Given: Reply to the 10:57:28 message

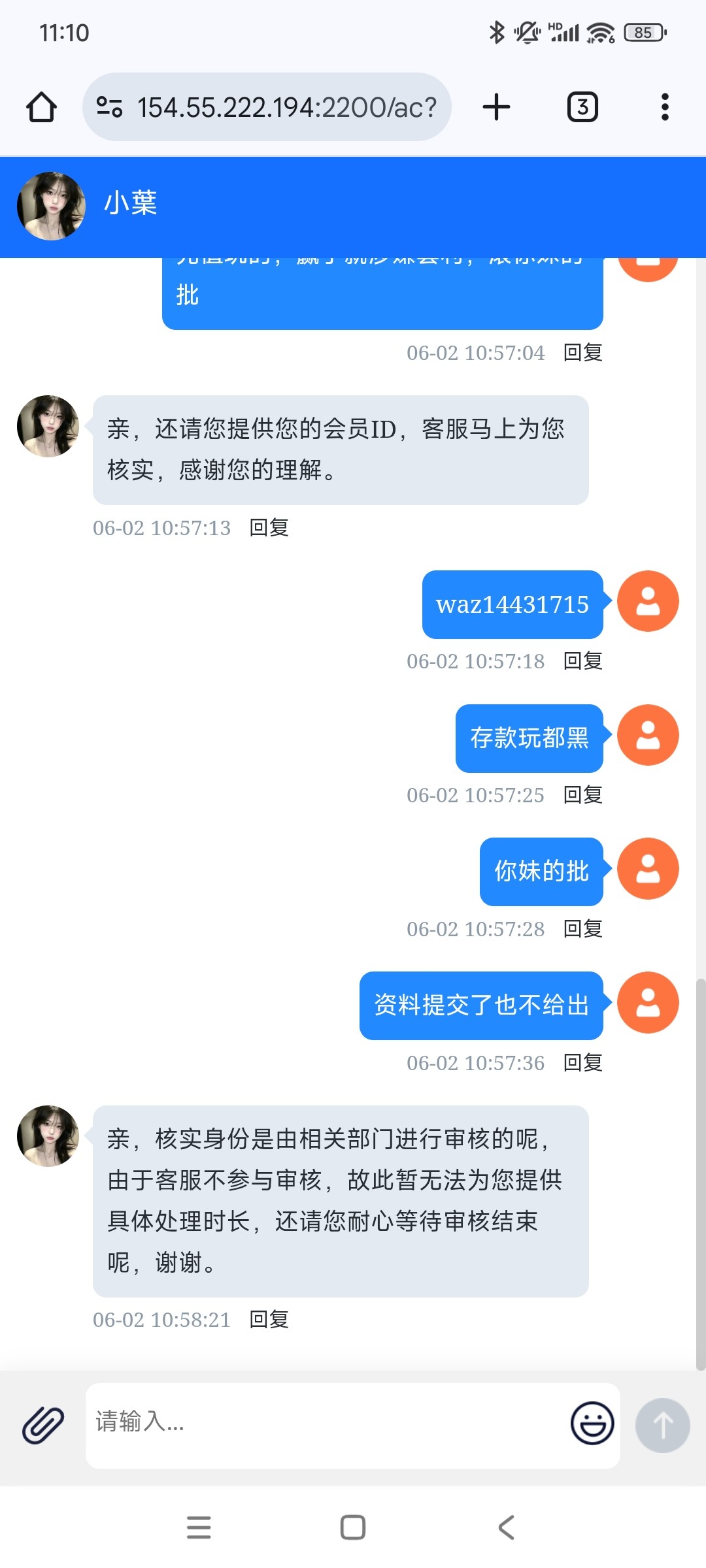Looking at the screenshot, I should tap(582, 929).
